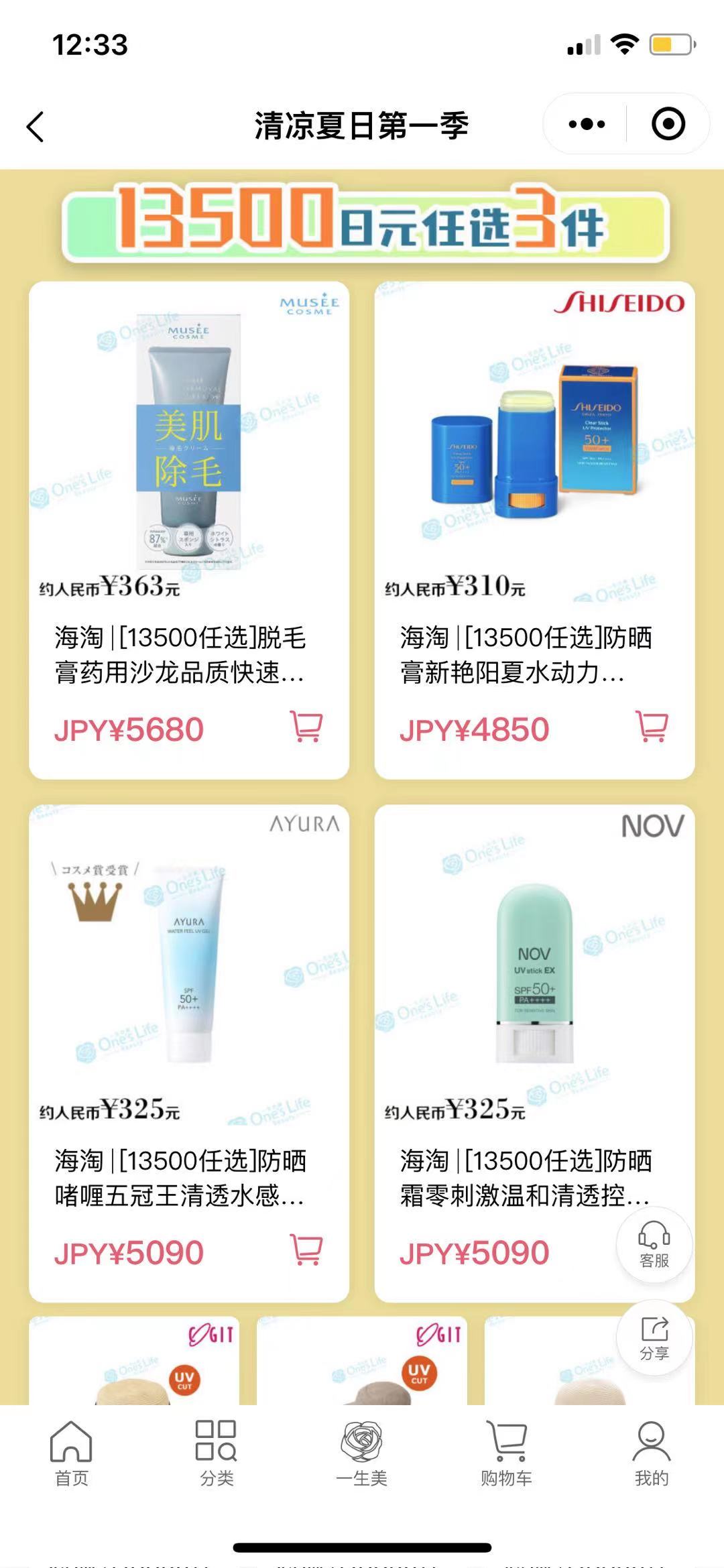Go back to the previous page
The height and width of the screenshot is (1568, 724).
coord(35,126)
